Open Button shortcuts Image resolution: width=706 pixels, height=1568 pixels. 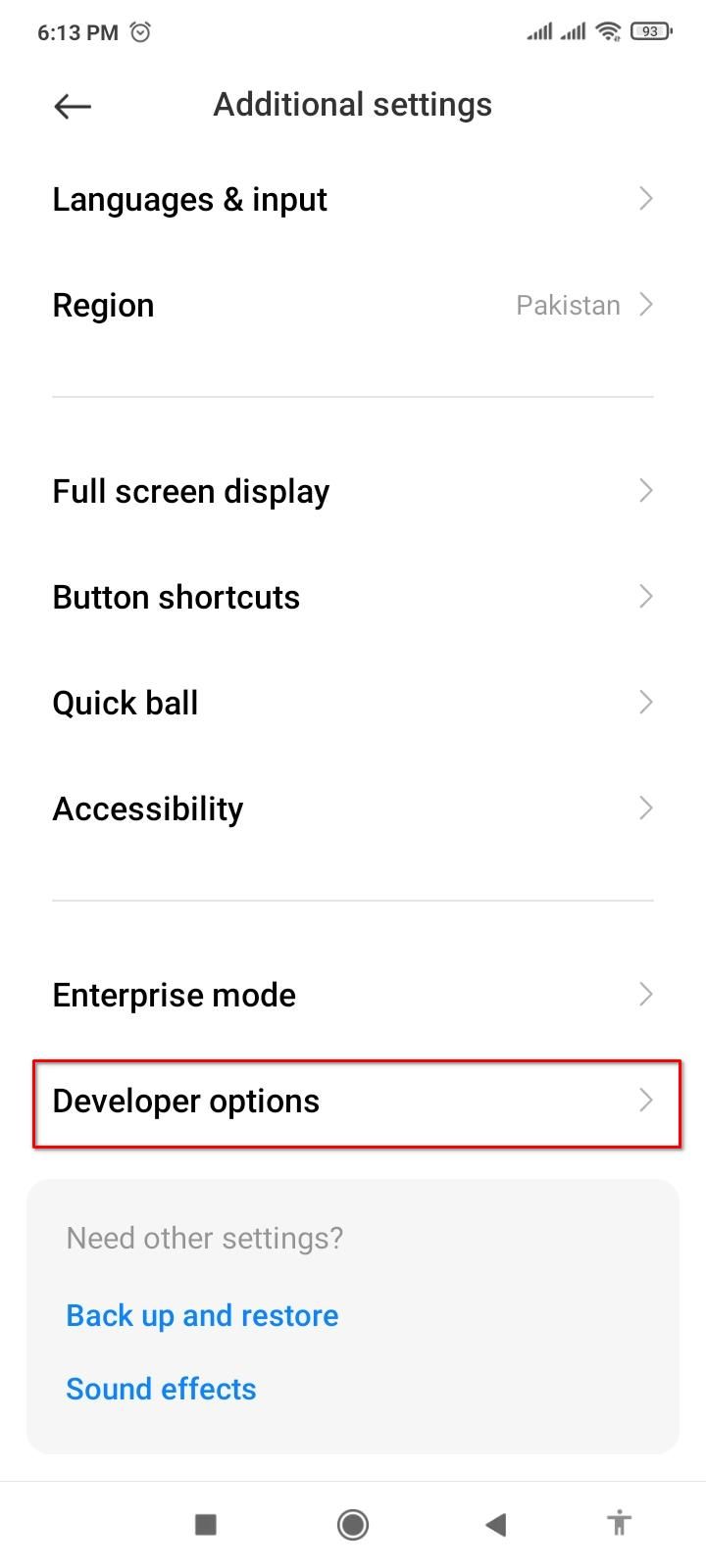(x=353, y=597)
